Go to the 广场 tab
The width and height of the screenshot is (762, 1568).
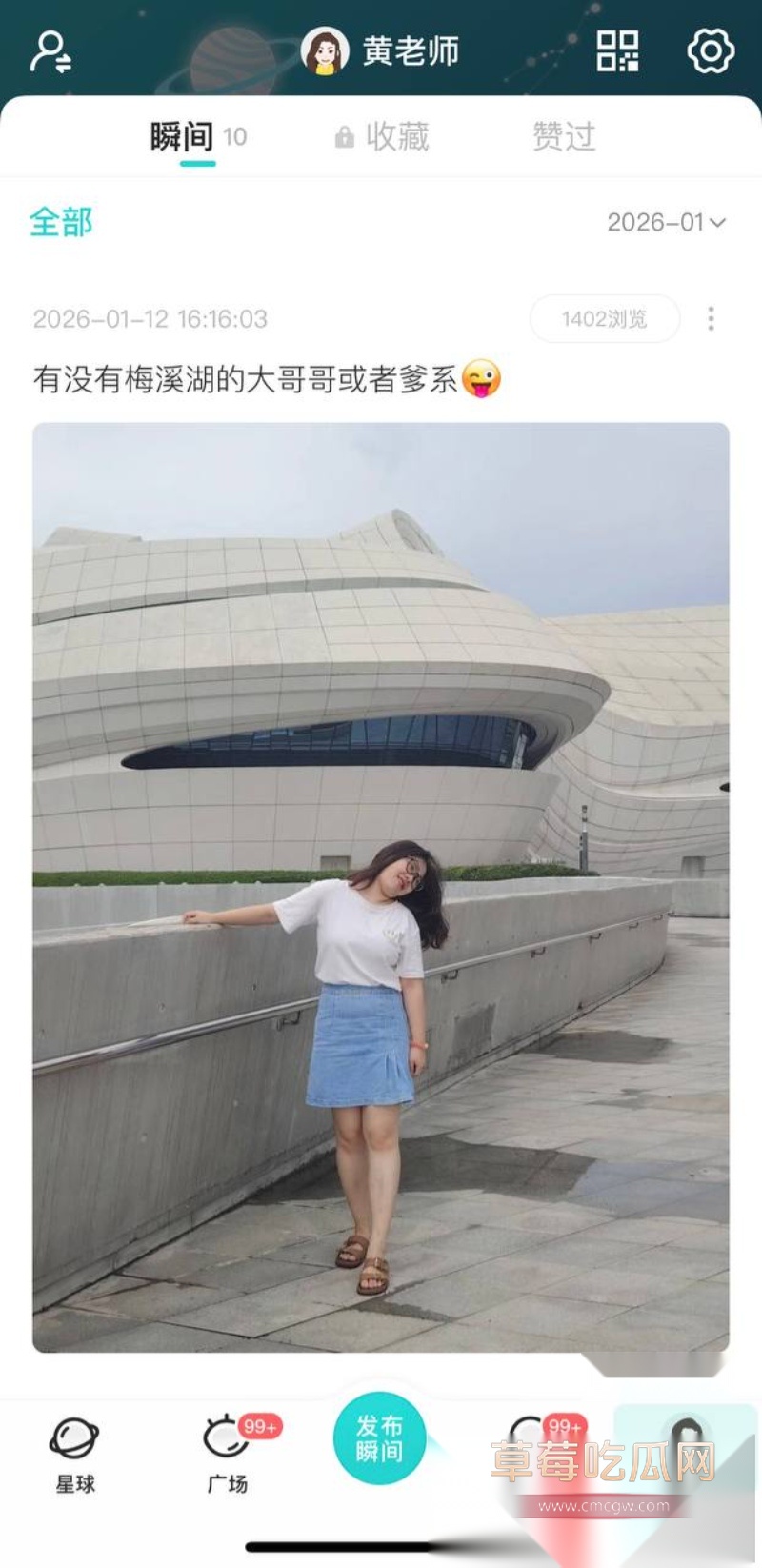point(227,1452)
